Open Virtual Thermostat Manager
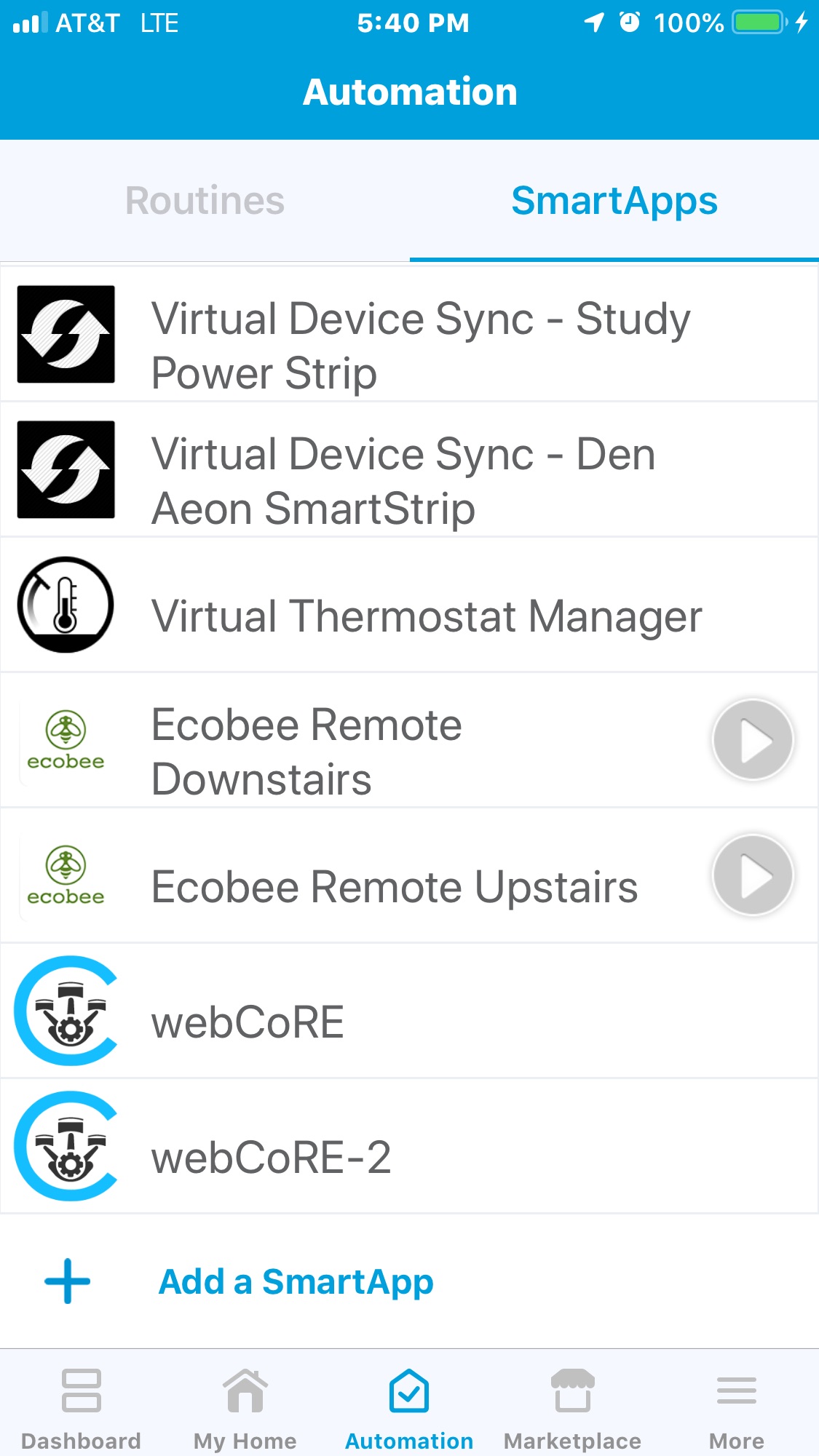This screenshot has width=819, height=1456. [426, 616]
